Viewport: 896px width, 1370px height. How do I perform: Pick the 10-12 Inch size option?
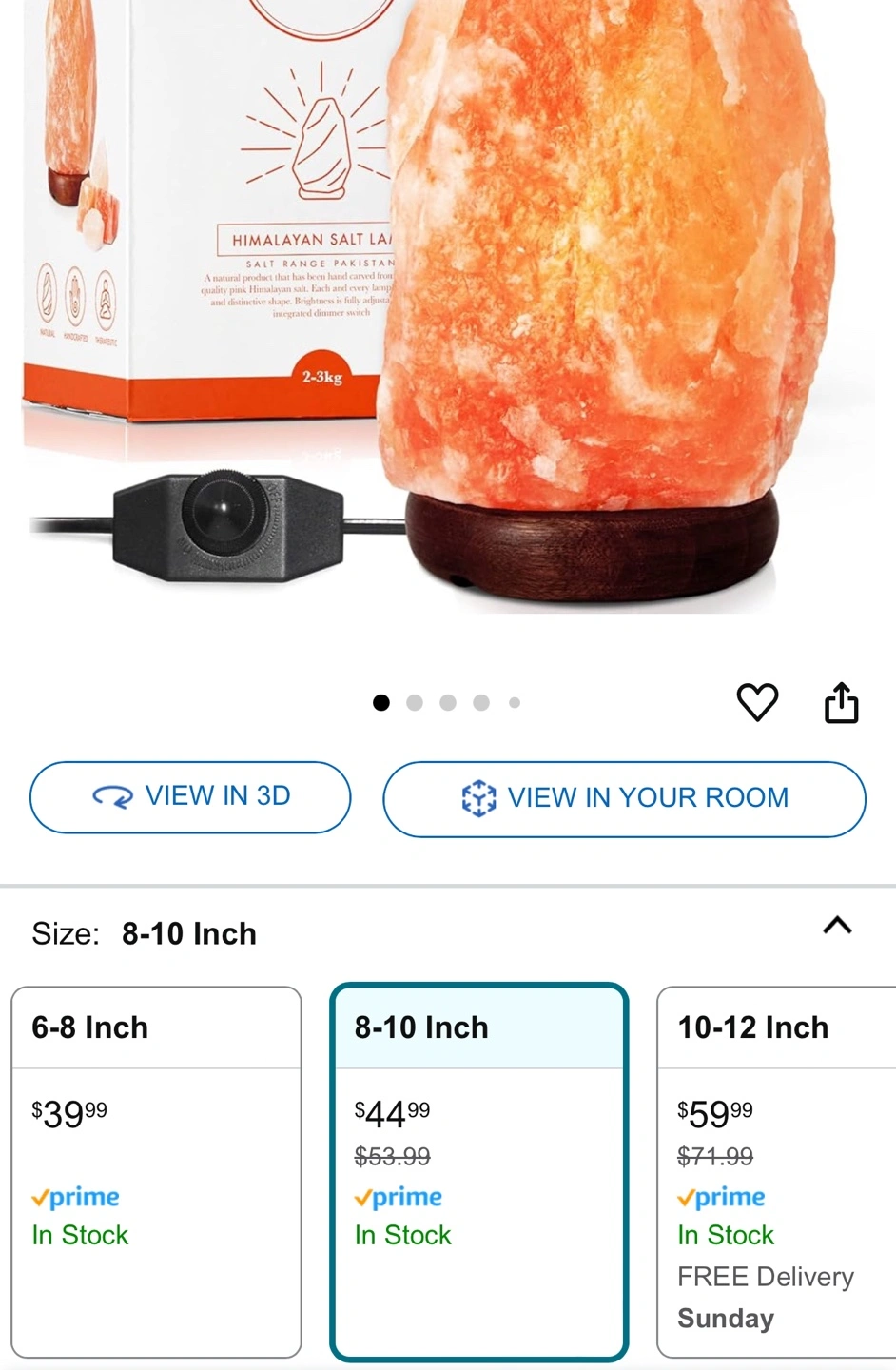[775, 1170]
